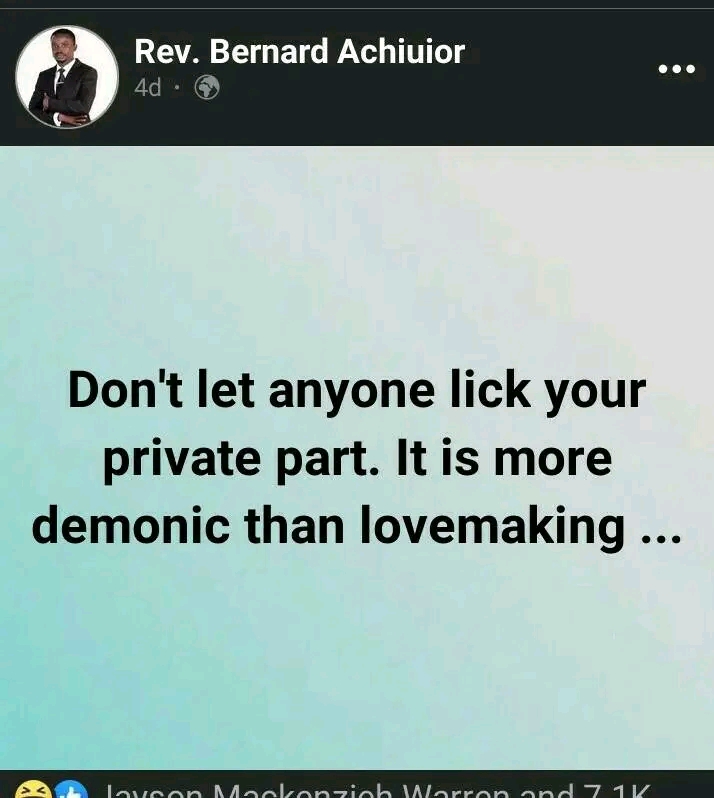Open the post's three-dot options menu
Image resolution: width=714 pixels, height=798 pixels.
[675, 70]
